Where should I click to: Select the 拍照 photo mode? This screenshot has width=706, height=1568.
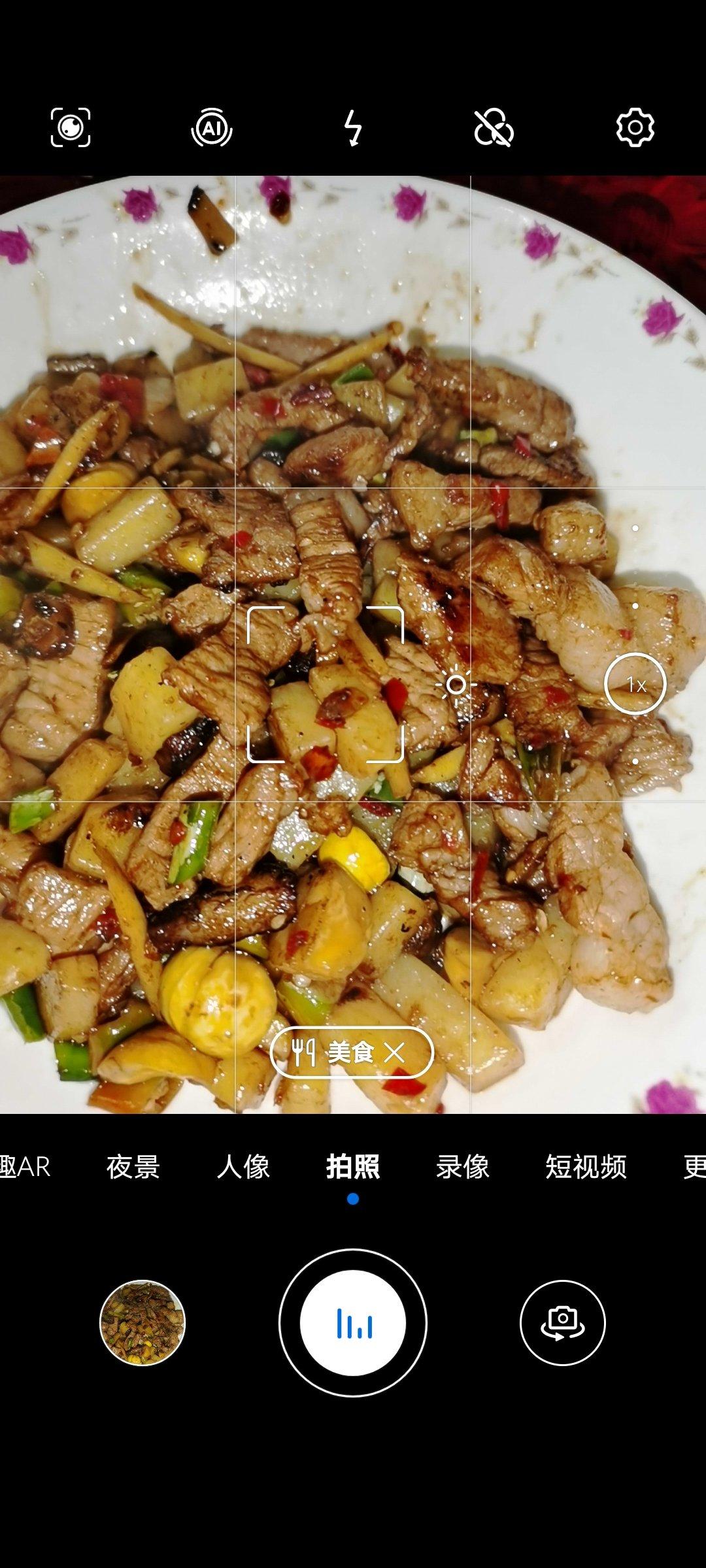353,1167
